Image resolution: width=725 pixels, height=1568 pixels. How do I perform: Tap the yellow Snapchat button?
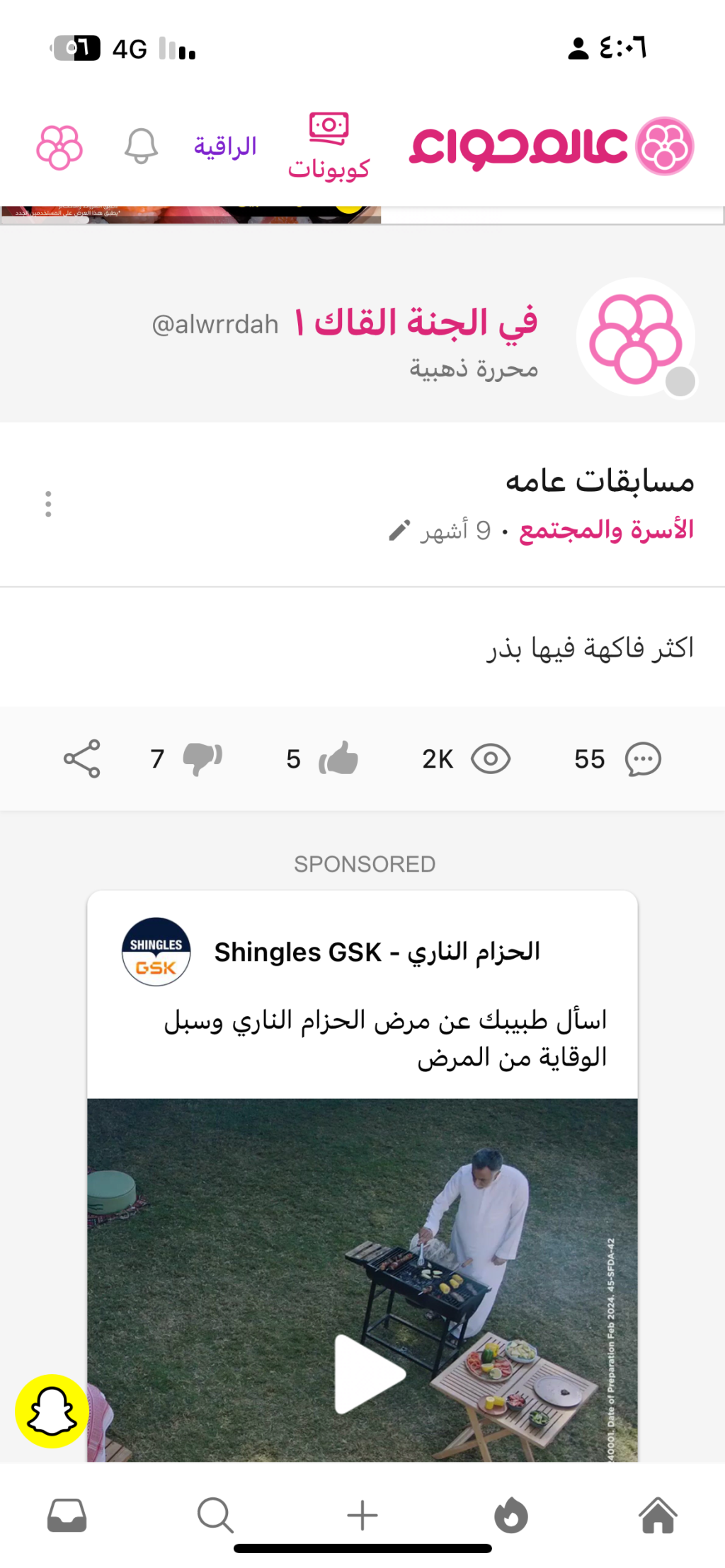click(x=52, y=1411)
